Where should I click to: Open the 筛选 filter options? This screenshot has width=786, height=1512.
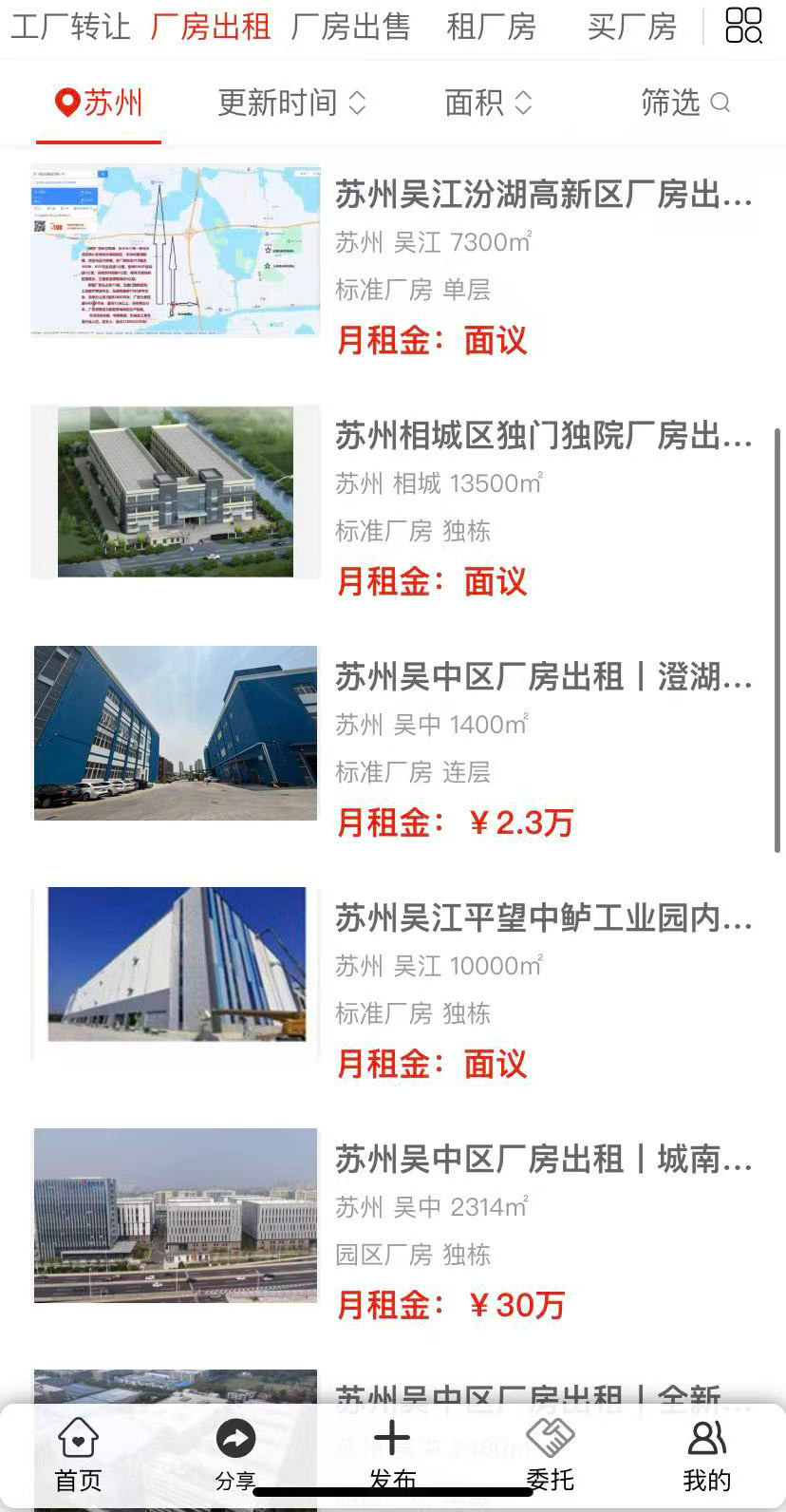[684, 103]
